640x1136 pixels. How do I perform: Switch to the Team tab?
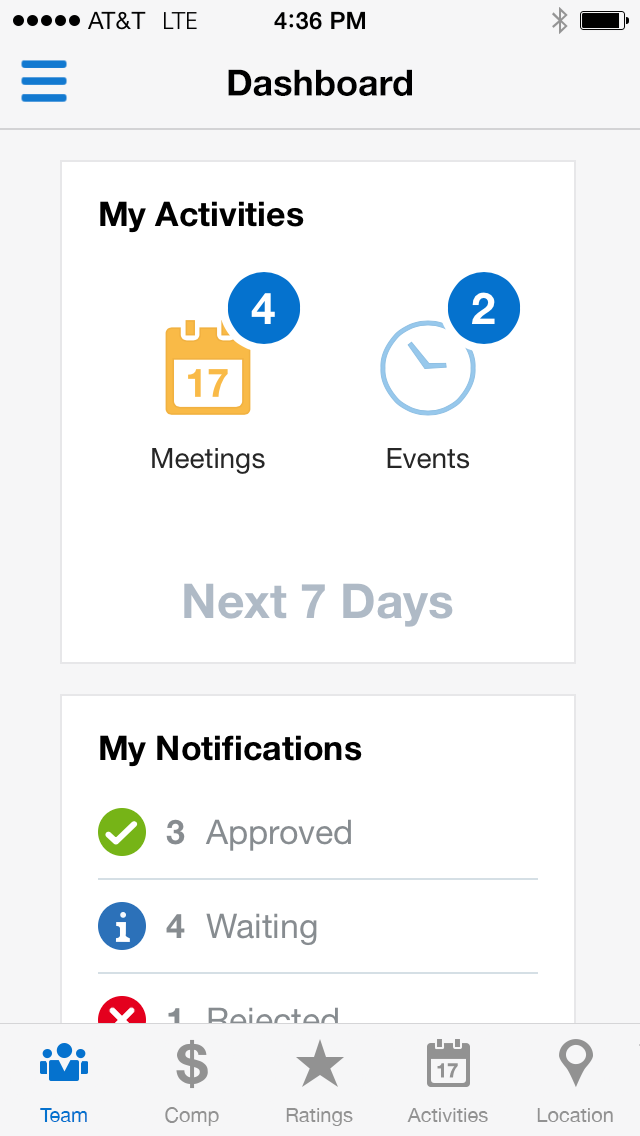click(64, 1081)
